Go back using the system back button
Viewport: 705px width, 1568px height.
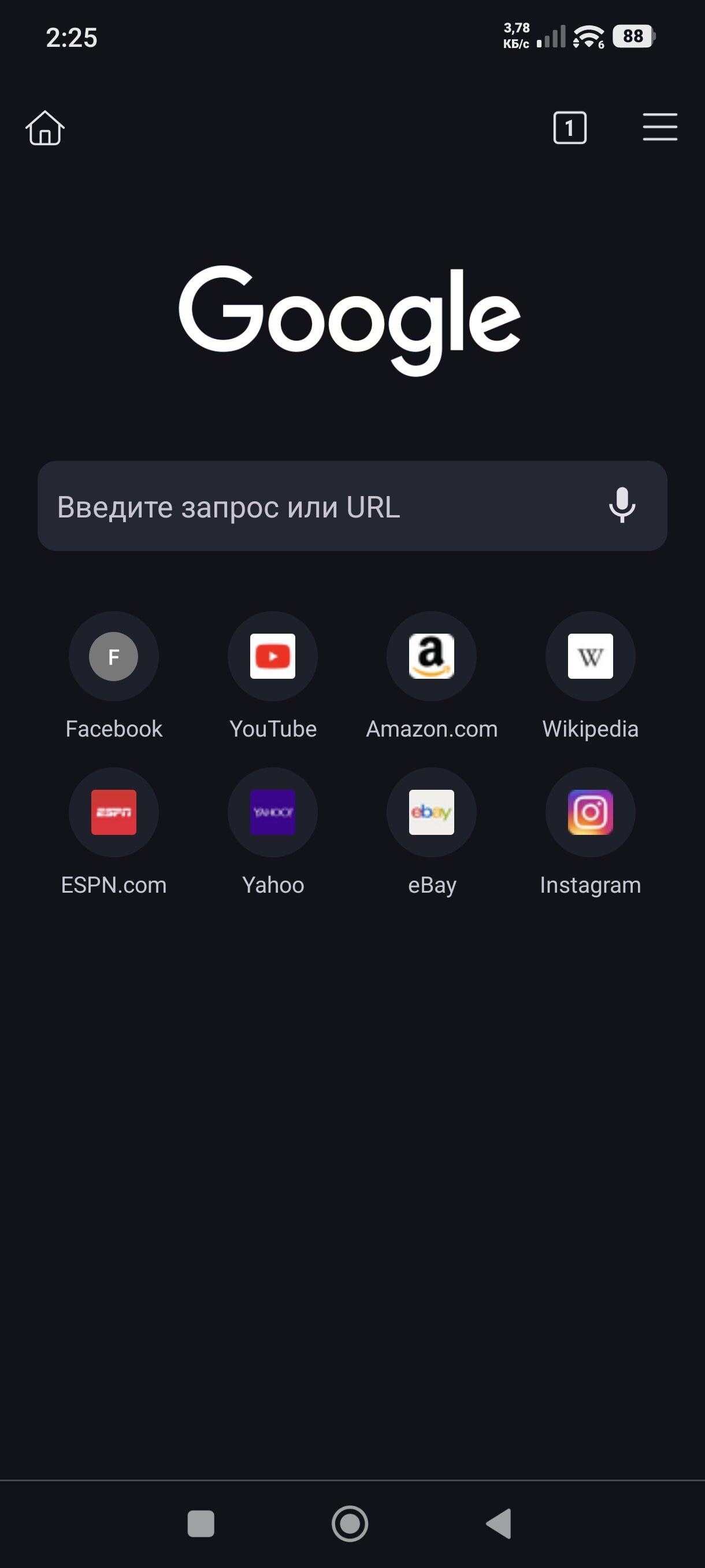[x=499, y=1524]
